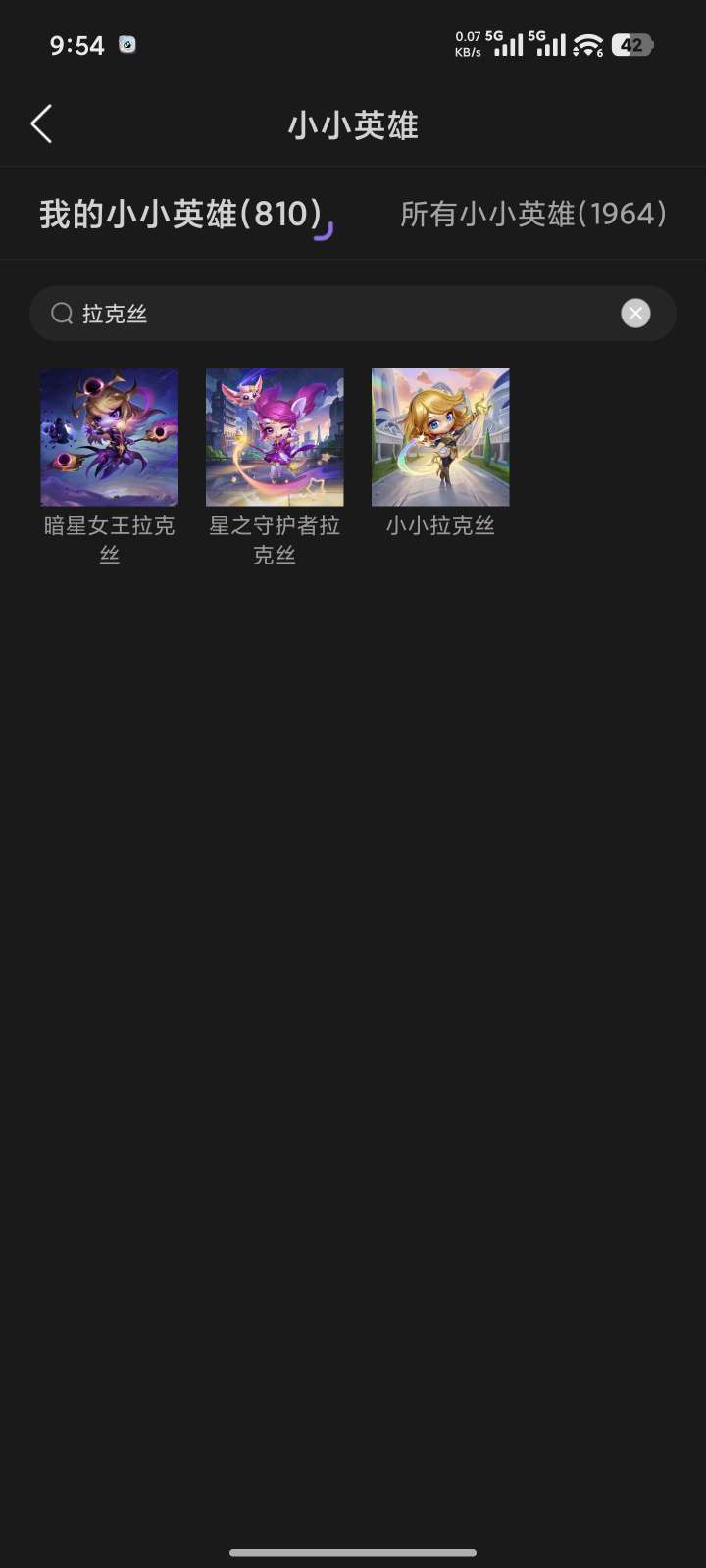706x1568 pixels.
Task: Go back using the top-left arrow
Action: point(41,124)
